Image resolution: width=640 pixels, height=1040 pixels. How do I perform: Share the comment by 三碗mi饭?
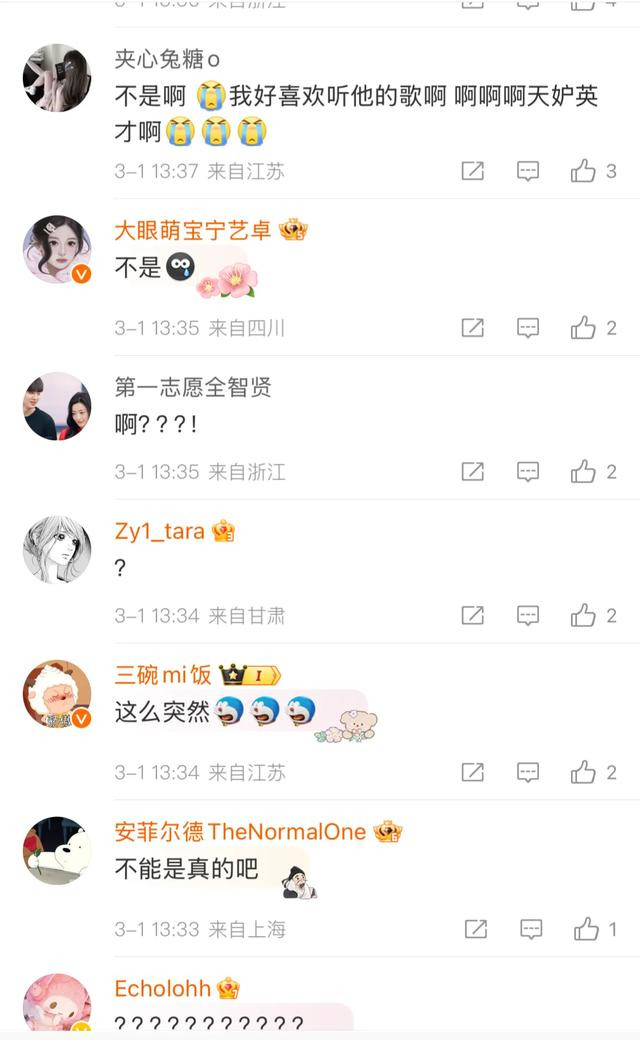point(473,772)
